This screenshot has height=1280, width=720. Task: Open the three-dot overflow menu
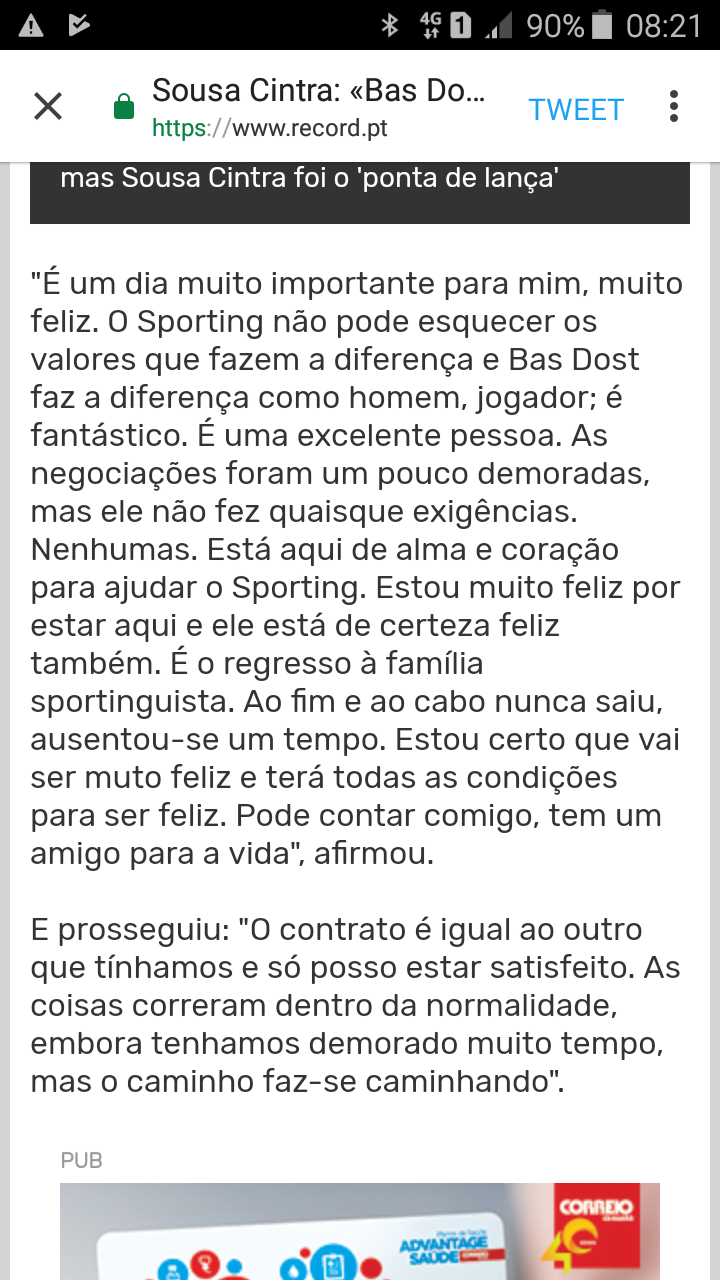[x=674, y=106]
